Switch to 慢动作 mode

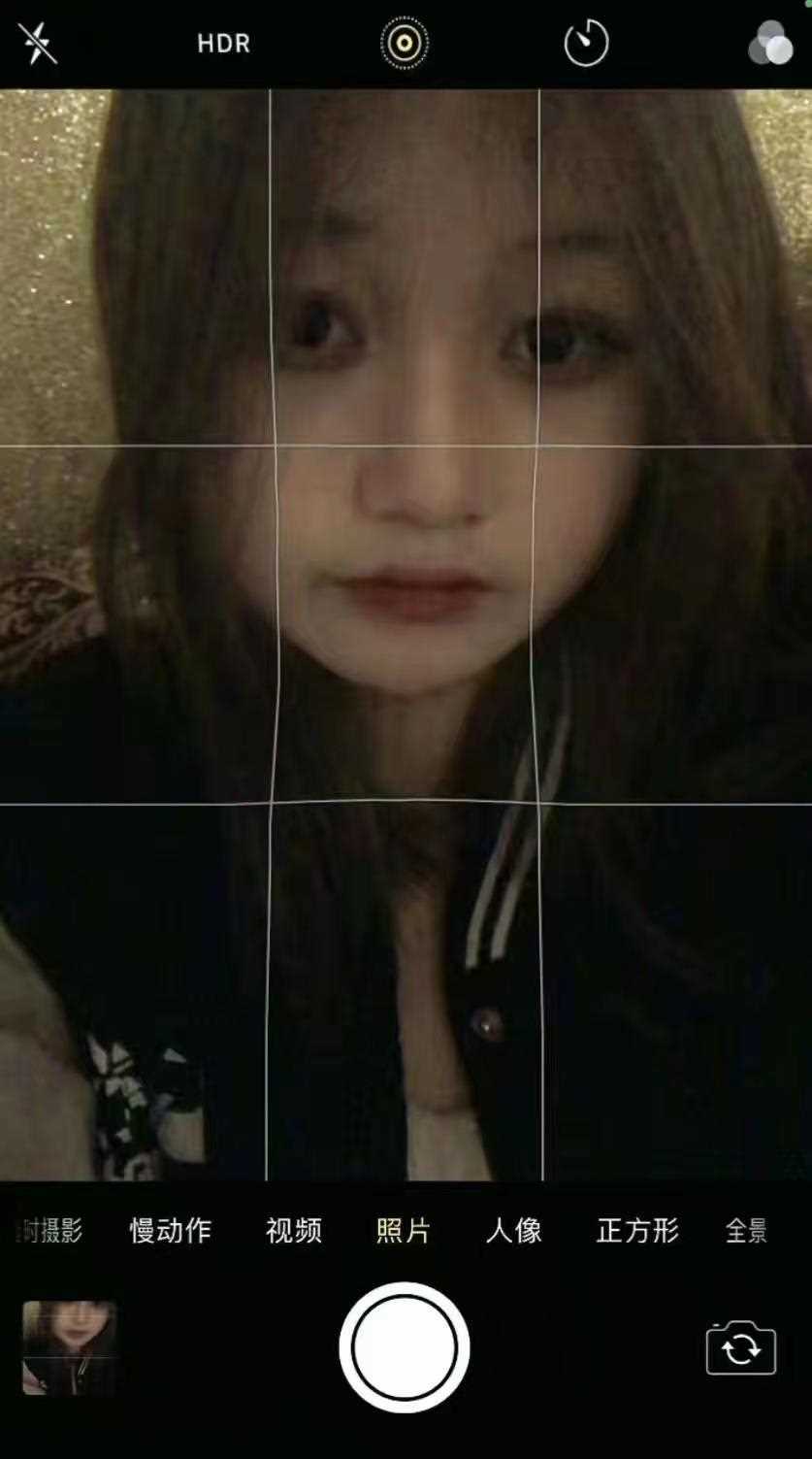171,1231
